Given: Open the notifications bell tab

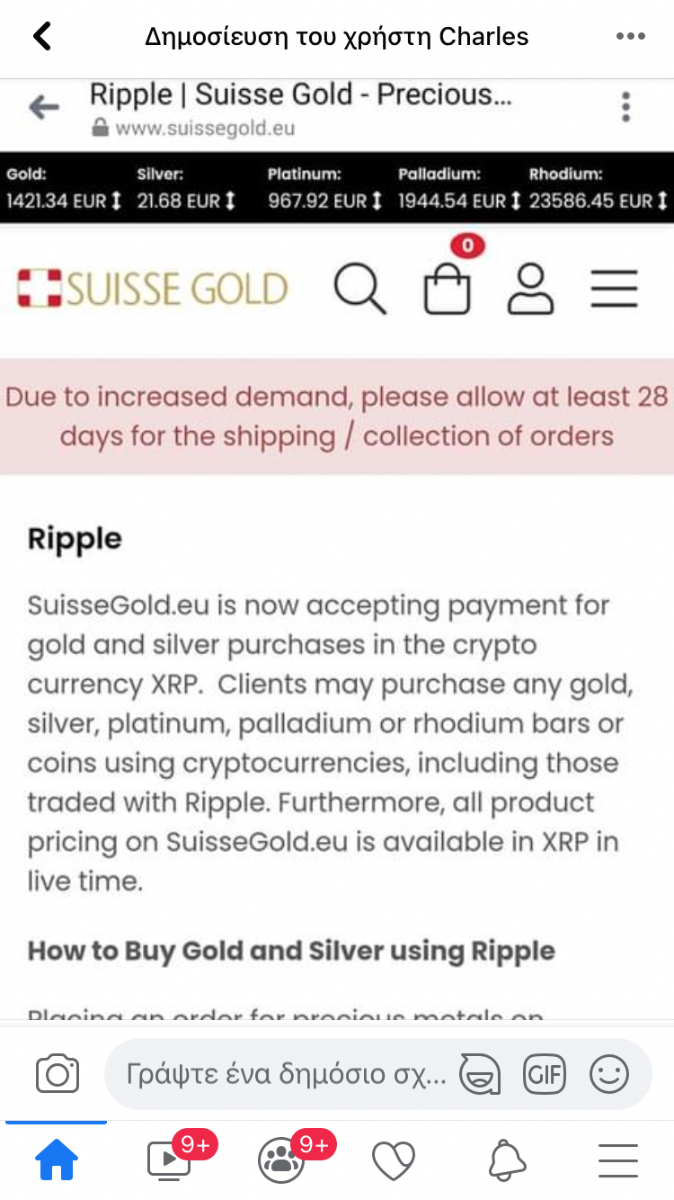Looking at the screenshot, I should [507, 1160].
